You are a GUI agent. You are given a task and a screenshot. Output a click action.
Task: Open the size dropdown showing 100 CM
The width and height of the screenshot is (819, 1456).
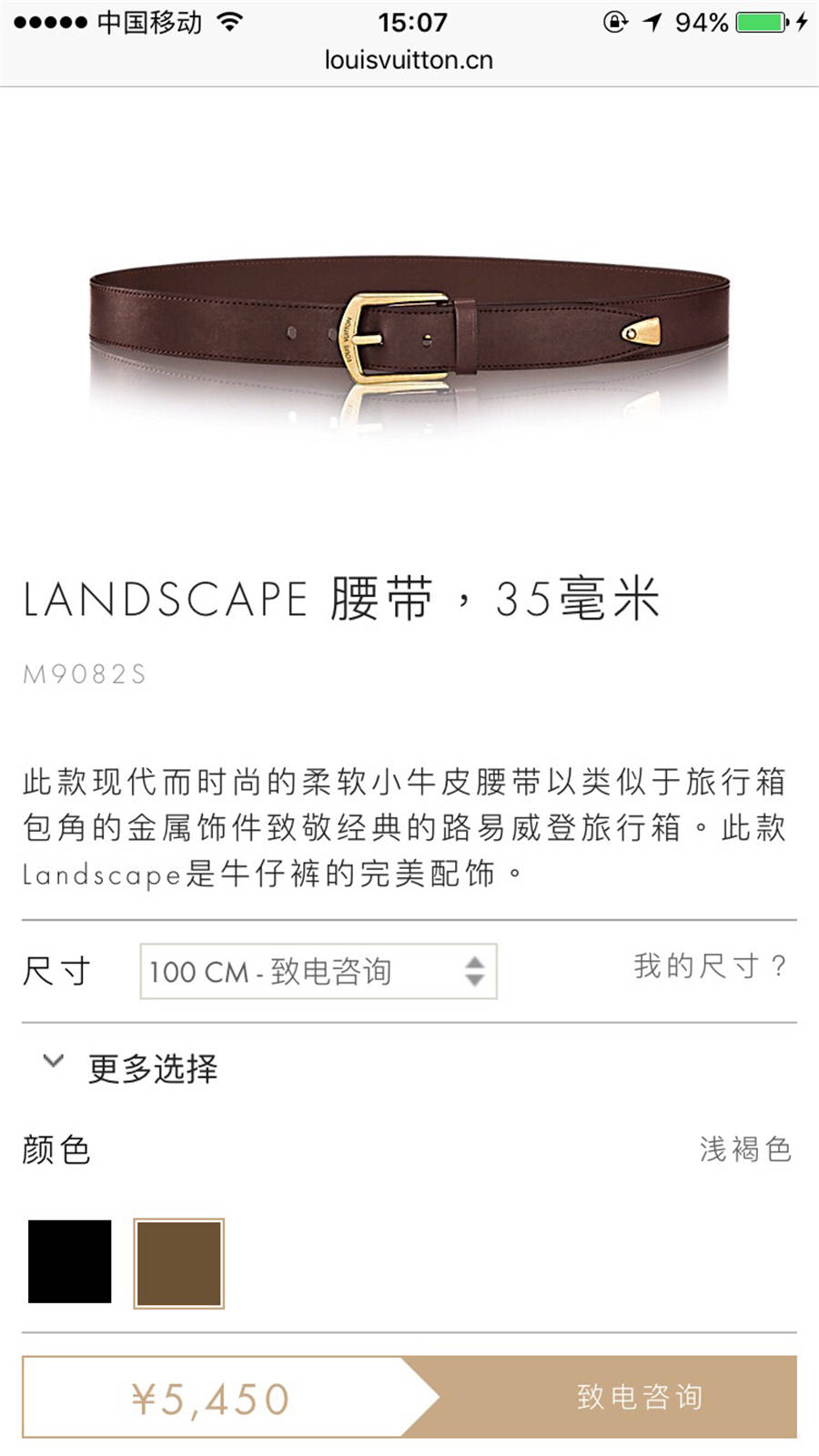coord(318,971)
